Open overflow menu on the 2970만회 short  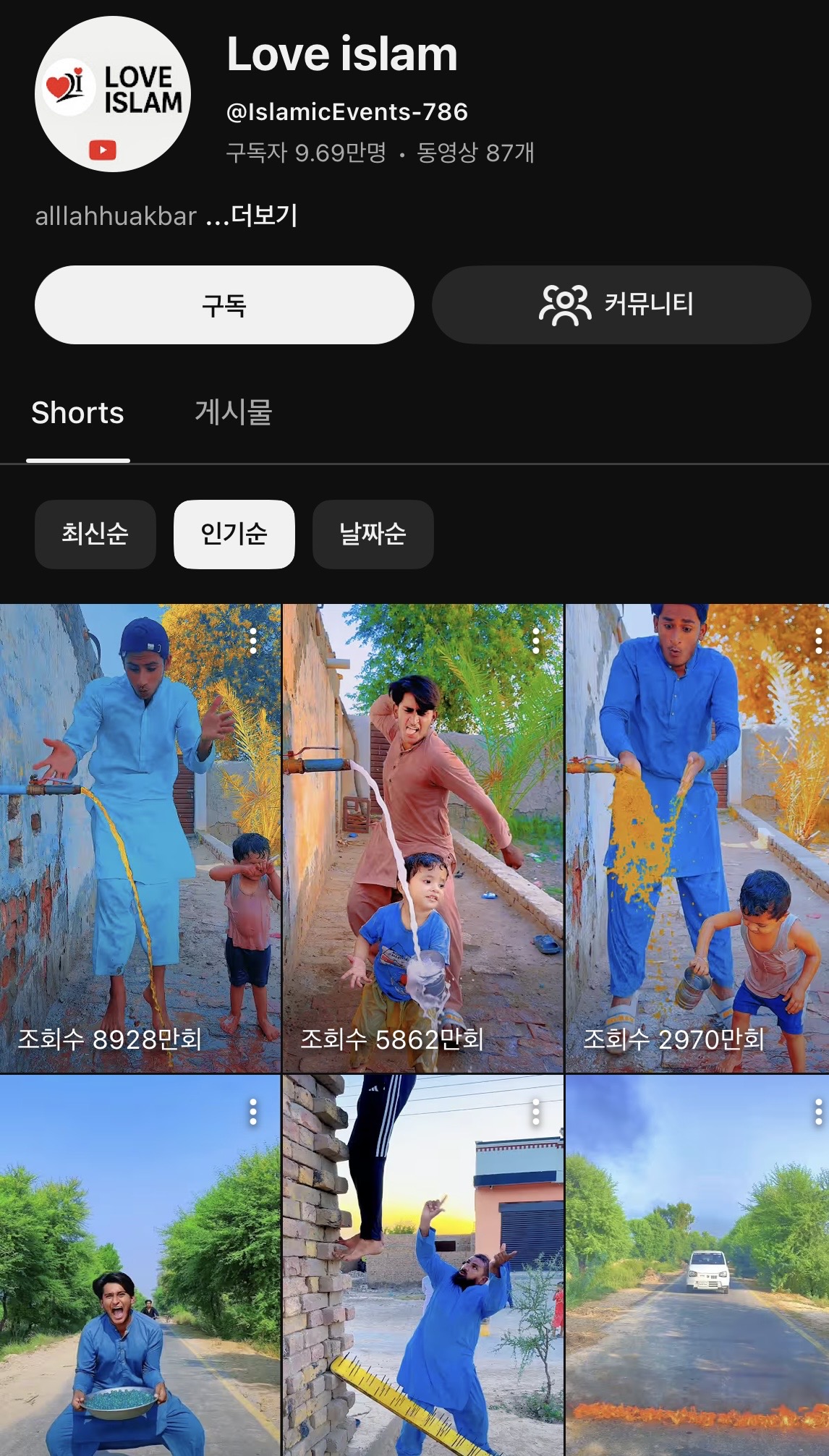click(x=818, y=641)
